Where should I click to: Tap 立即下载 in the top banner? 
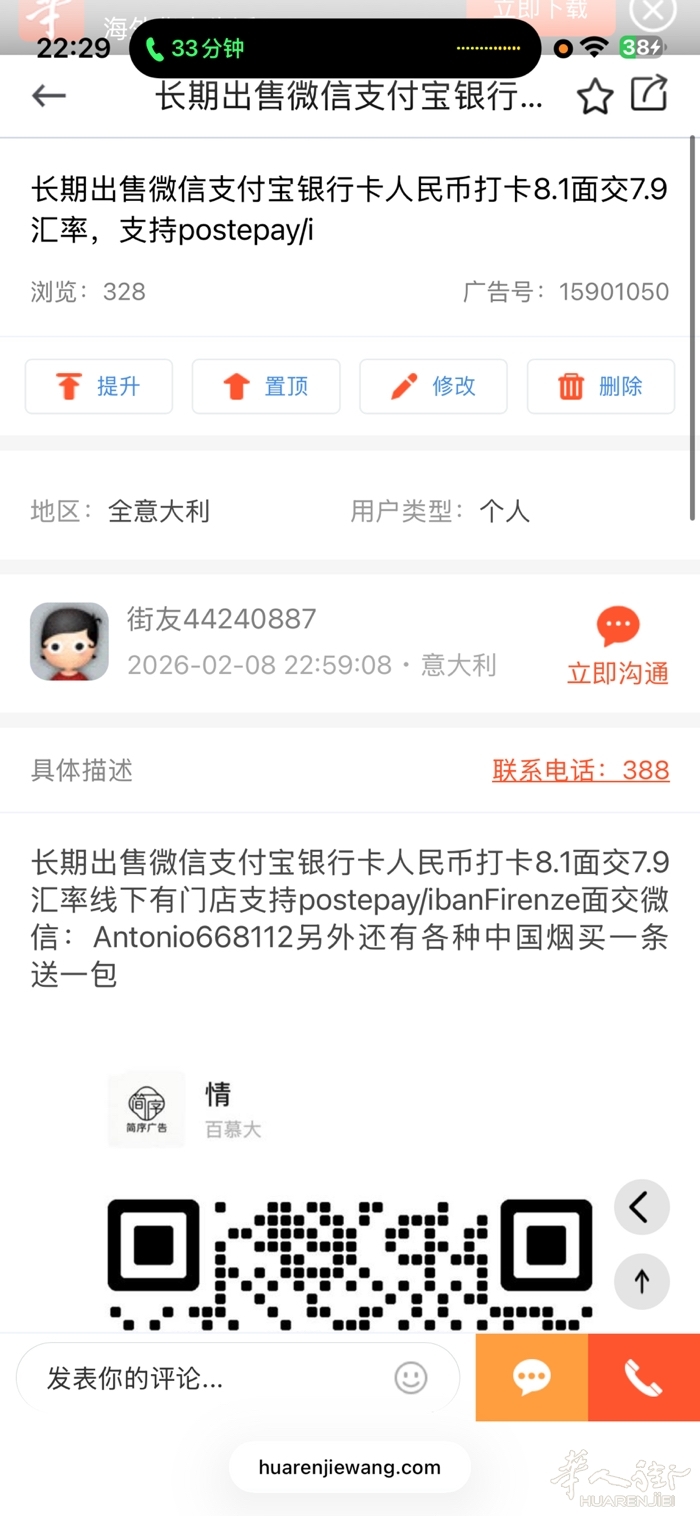(540, 12)
